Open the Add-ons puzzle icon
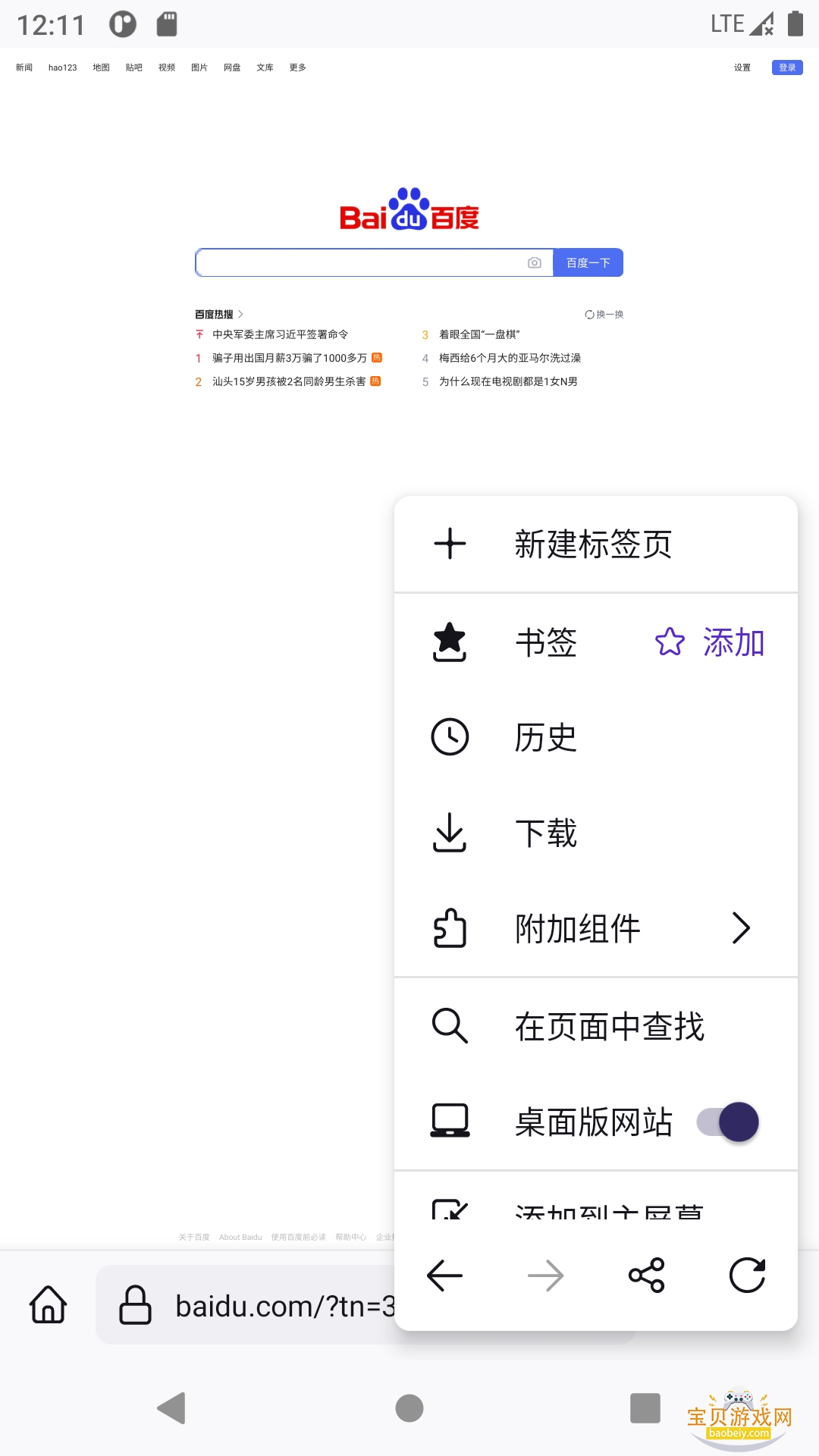Viewport: 819px width, 1456px height. tap(449, 927)
